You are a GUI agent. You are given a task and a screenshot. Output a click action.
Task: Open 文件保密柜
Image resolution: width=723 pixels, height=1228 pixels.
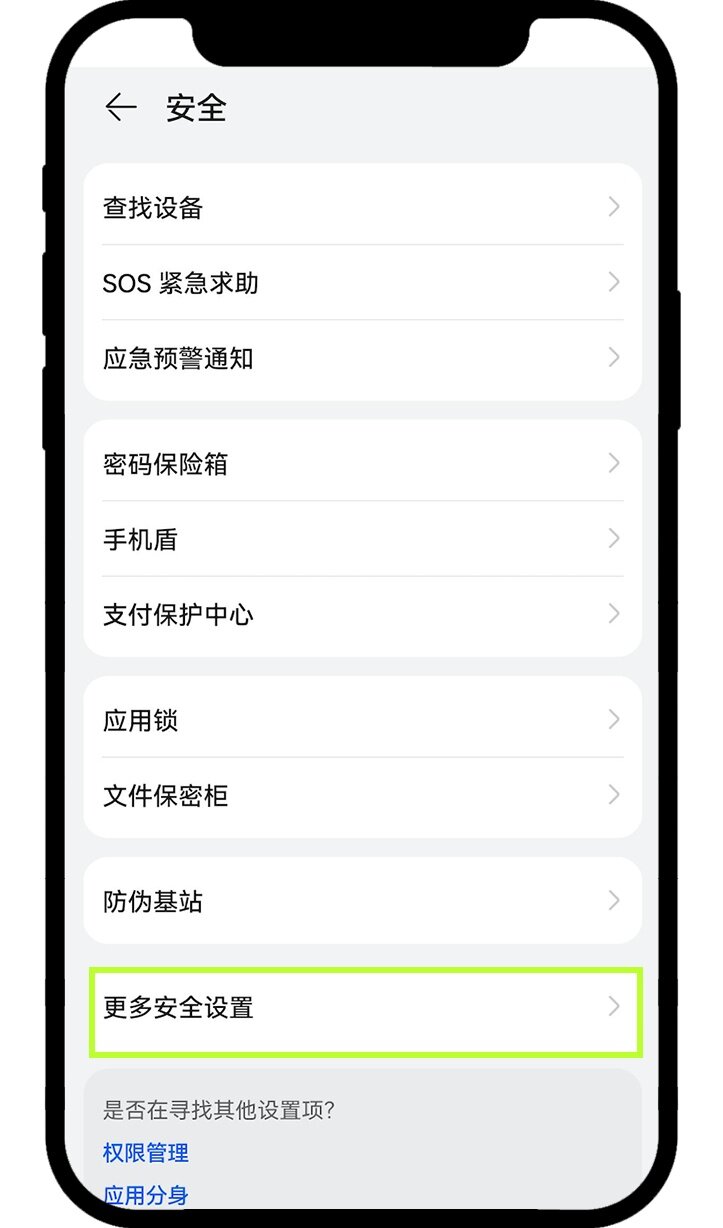[362, 796]
